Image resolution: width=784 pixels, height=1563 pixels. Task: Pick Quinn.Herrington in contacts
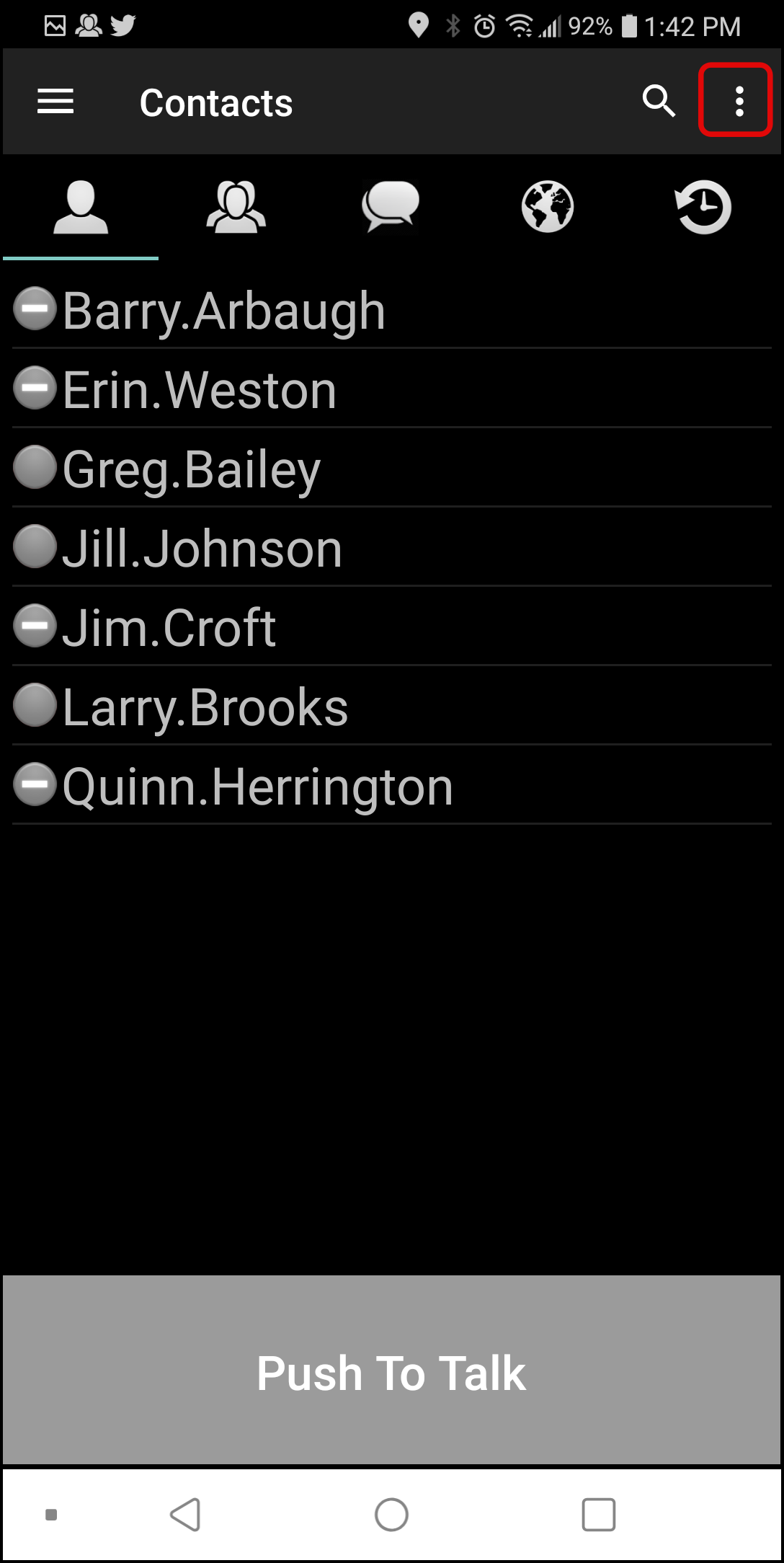pos(392,787)
